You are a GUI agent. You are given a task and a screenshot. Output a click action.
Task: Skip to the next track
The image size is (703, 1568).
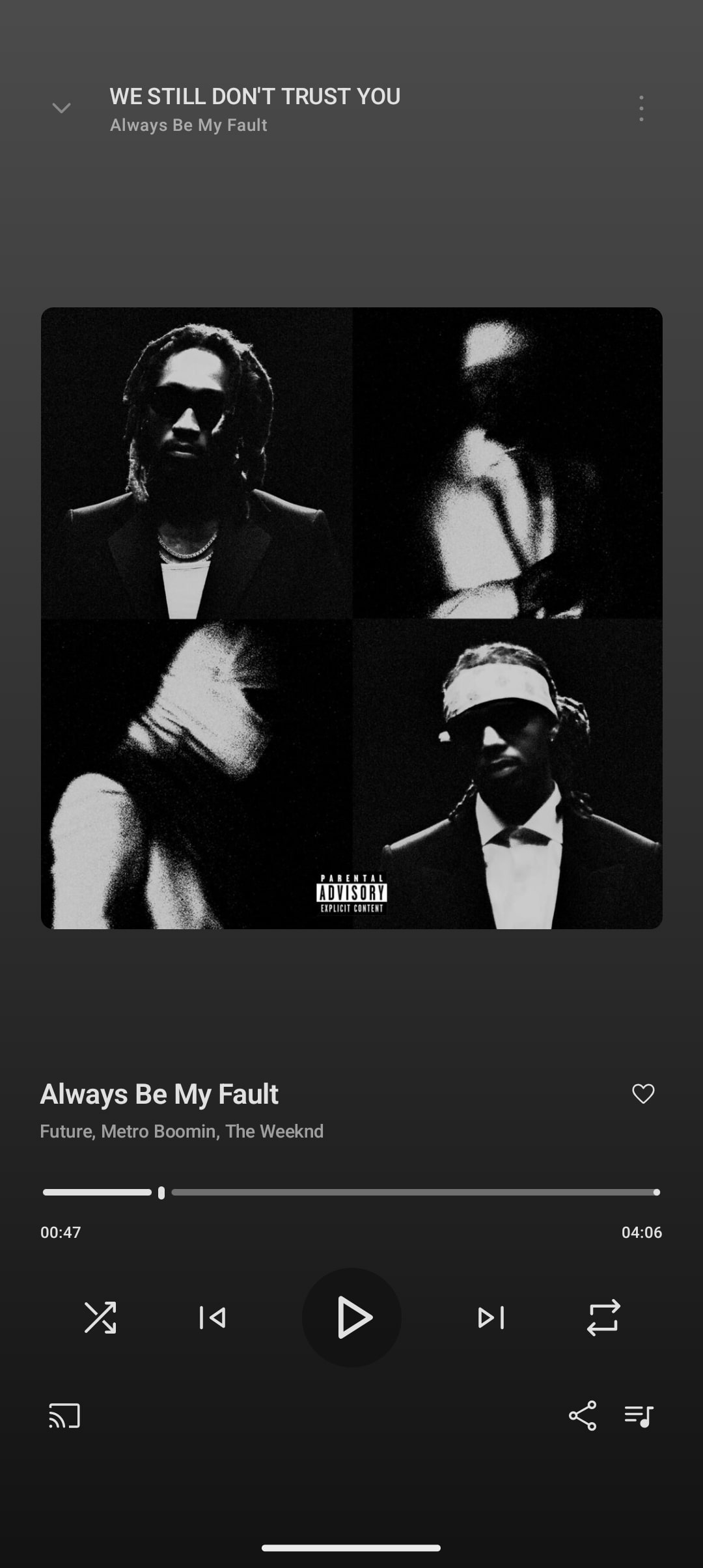[x=491, y=1317]
